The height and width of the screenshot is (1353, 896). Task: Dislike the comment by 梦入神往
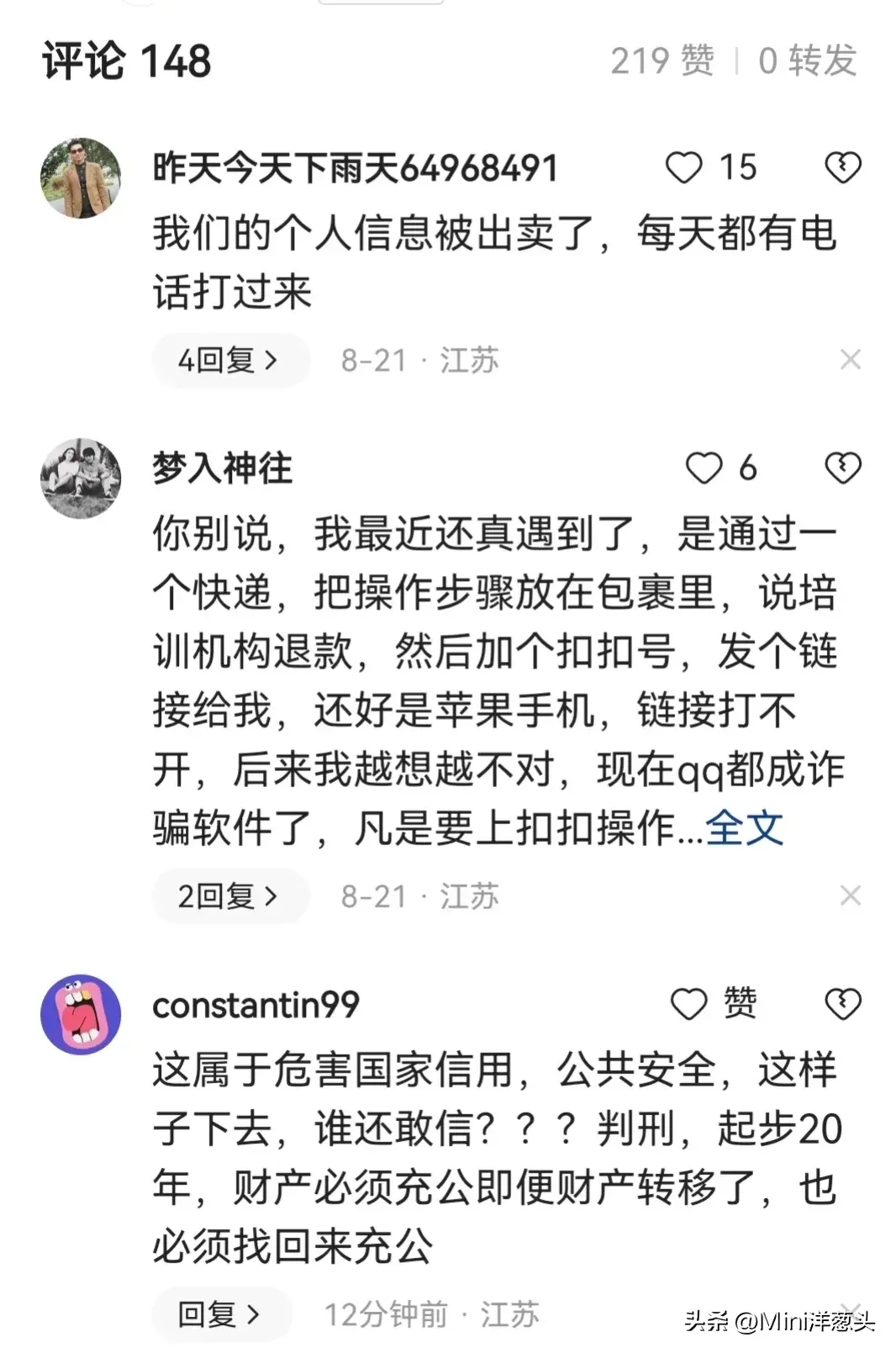pyautogui.click(x=842, y=468)
